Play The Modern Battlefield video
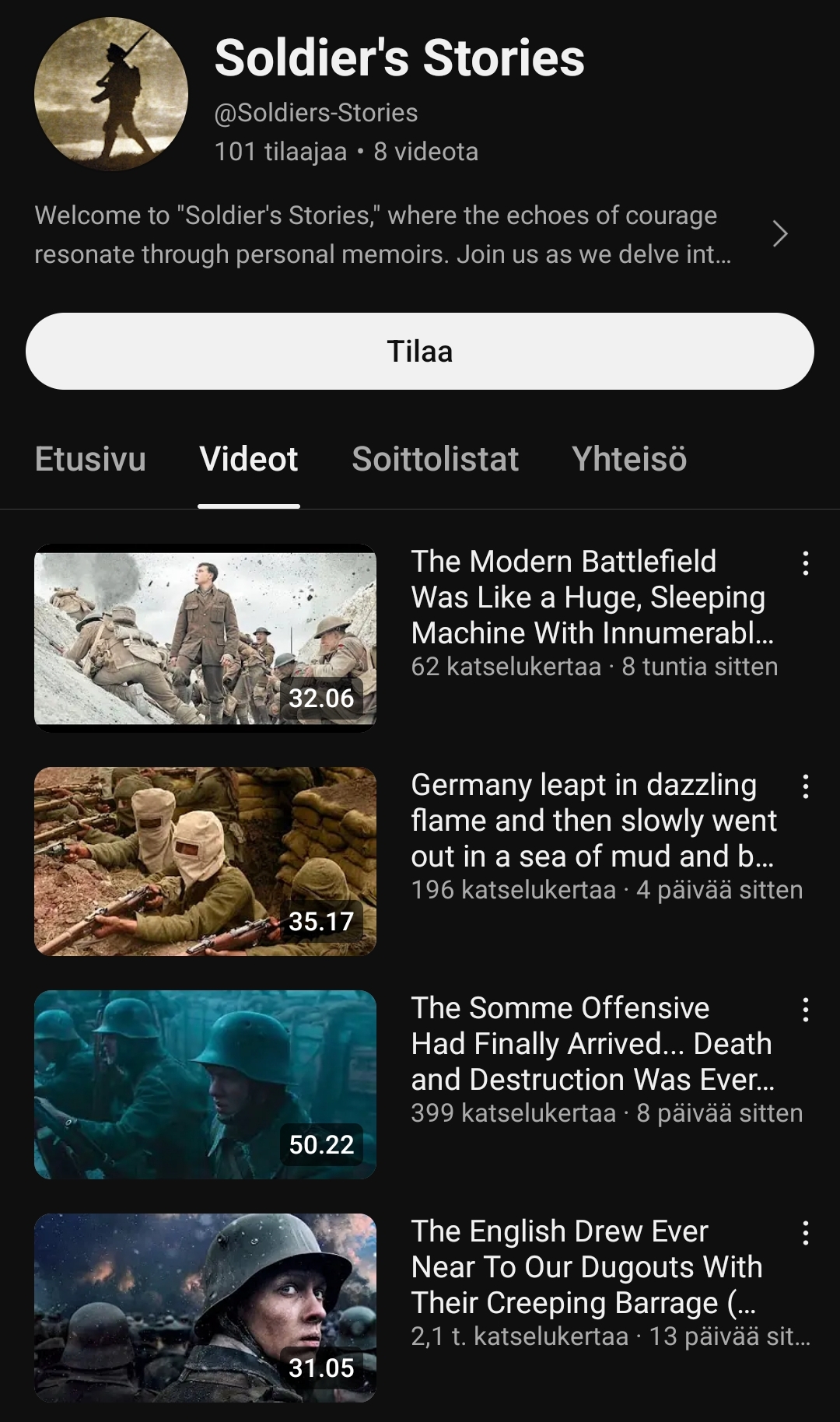Image resolution: width=840 pixels, height=1422 pixels. 205,638
